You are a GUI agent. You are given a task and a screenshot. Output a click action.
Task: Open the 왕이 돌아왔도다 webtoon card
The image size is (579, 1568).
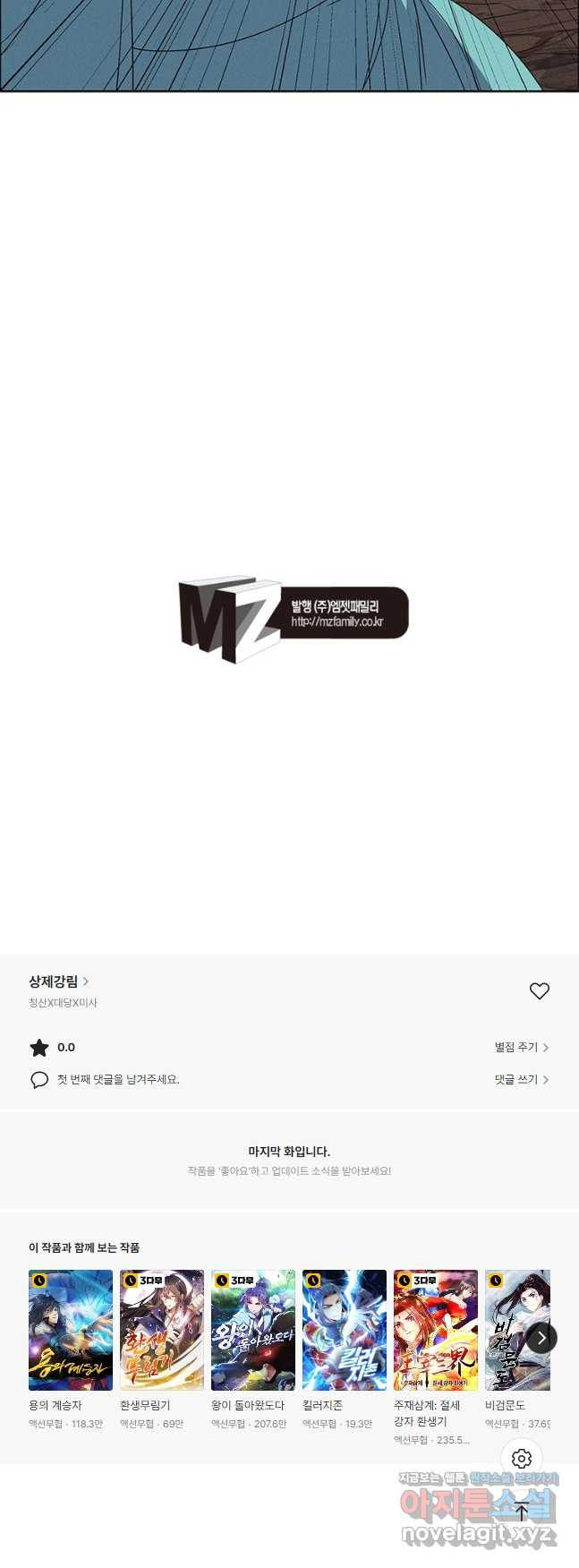pyautogui.click(x=253, y=1330)
